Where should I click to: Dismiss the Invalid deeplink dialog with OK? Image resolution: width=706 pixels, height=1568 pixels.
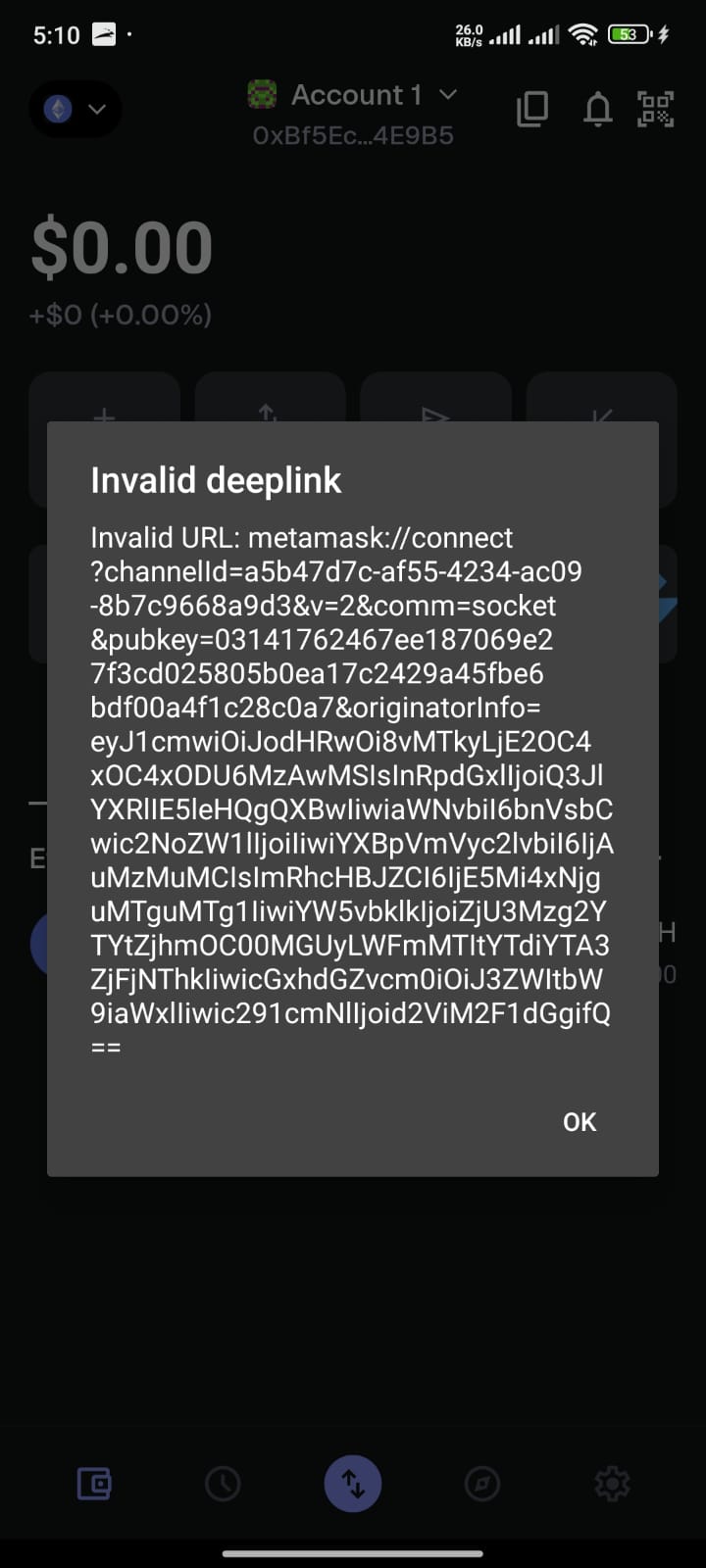[580, 1122]
